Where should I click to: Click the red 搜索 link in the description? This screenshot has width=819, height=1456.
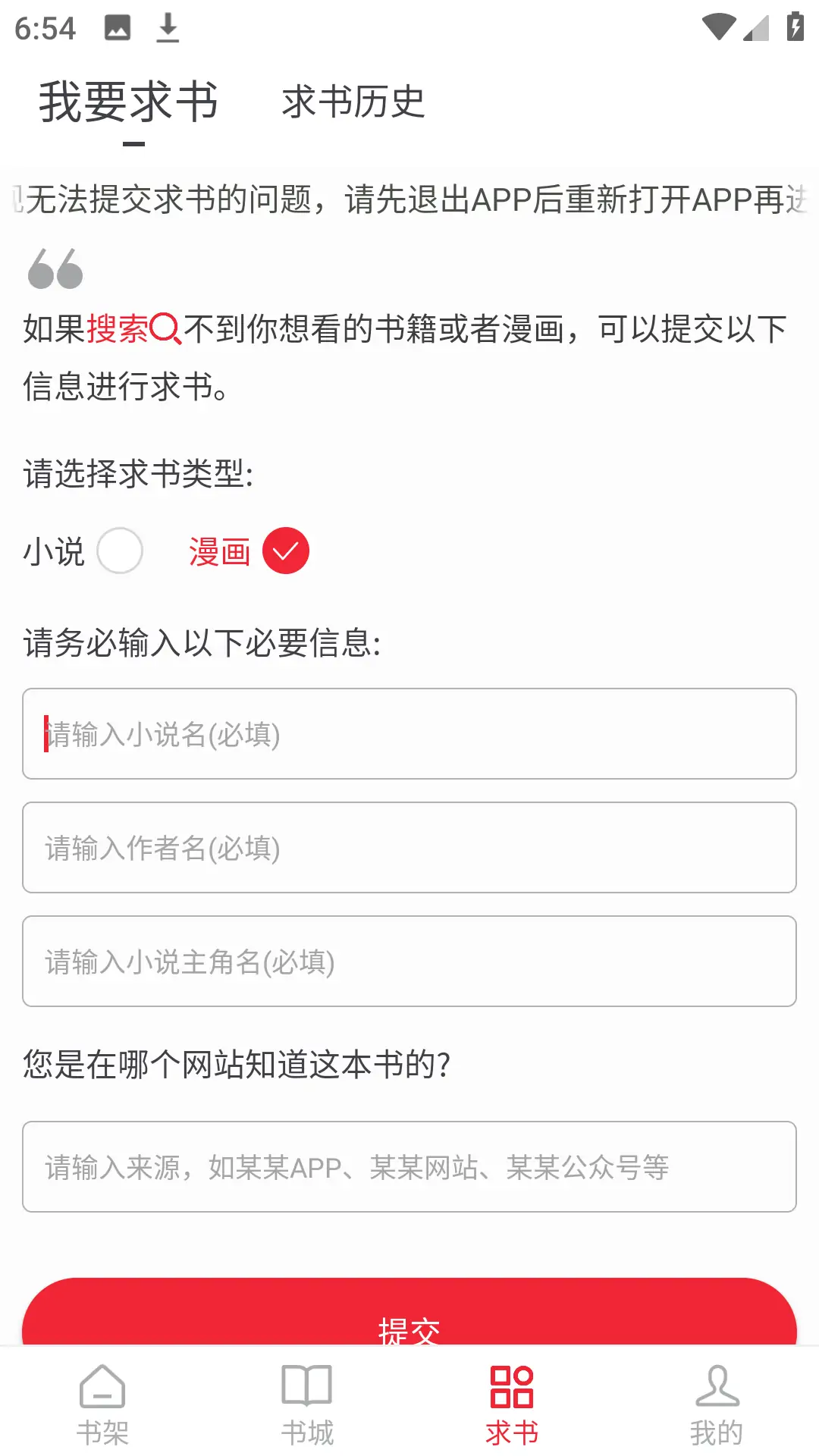tap(119, 328)
